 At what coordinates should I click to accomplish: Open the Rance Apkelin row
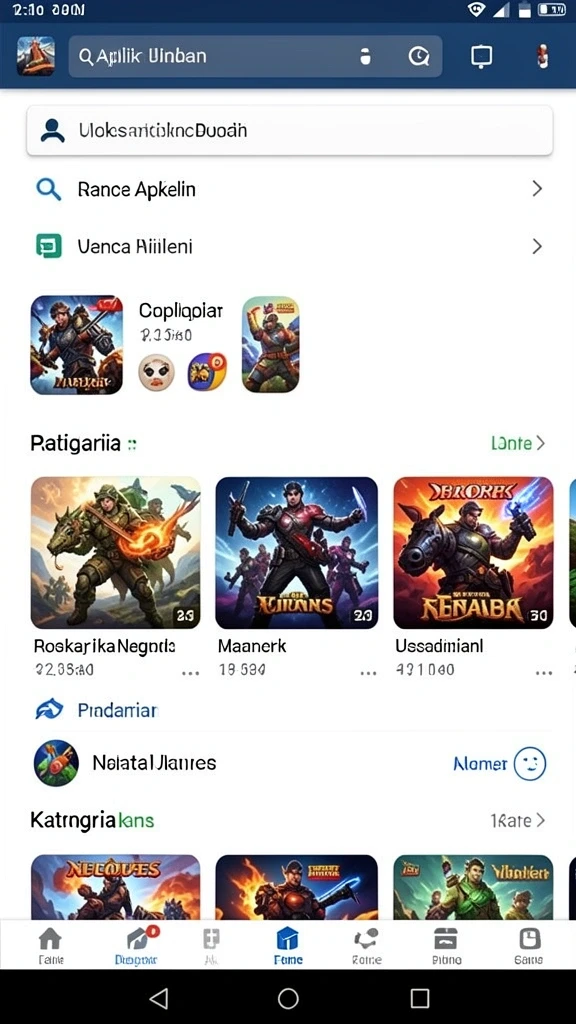(288, 189)
